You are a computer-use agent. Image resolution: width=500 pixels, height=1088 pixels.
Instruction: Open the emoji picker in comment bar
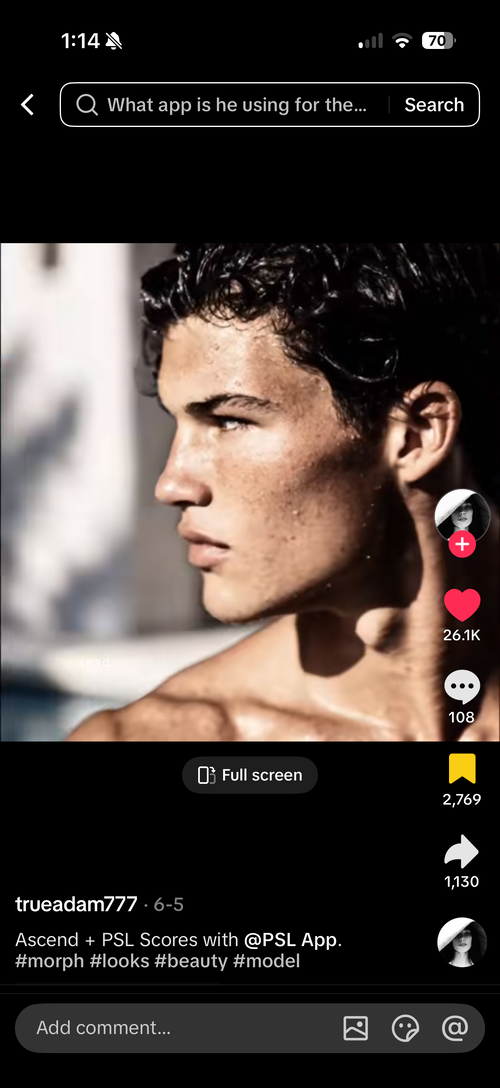coord(406,1028)
